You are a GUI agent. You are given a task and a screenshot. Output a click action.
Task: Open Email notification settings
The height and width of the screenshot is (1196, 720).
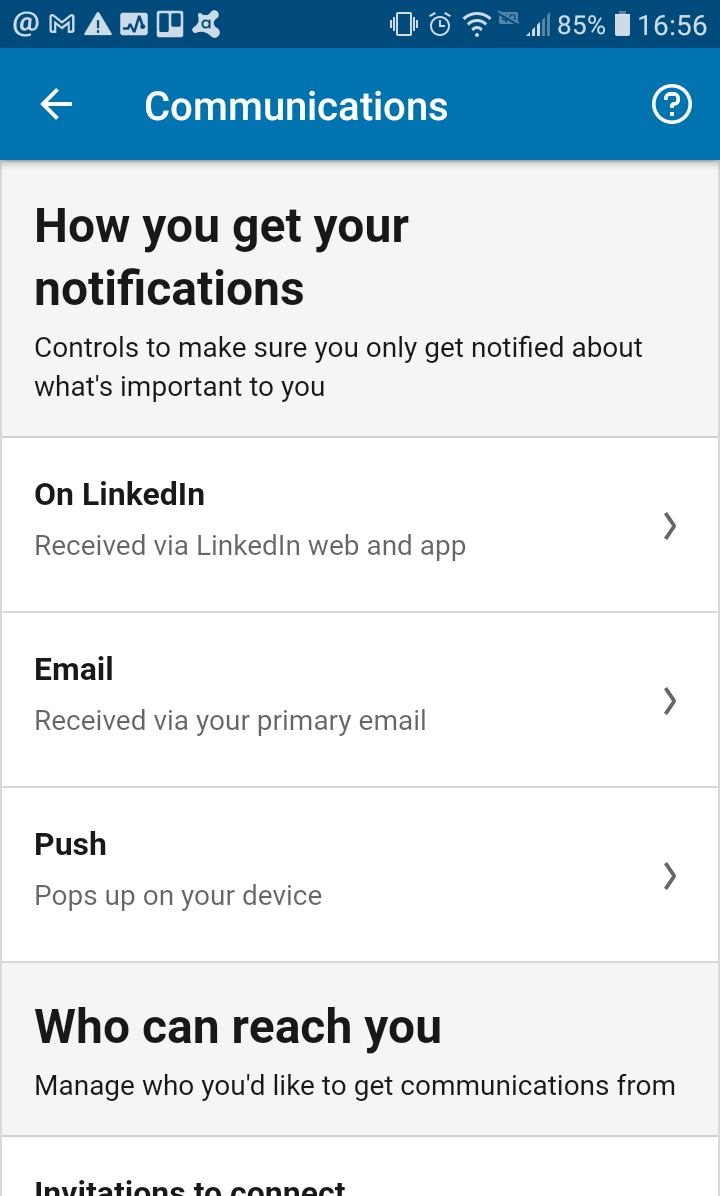(x=360, y=699)
